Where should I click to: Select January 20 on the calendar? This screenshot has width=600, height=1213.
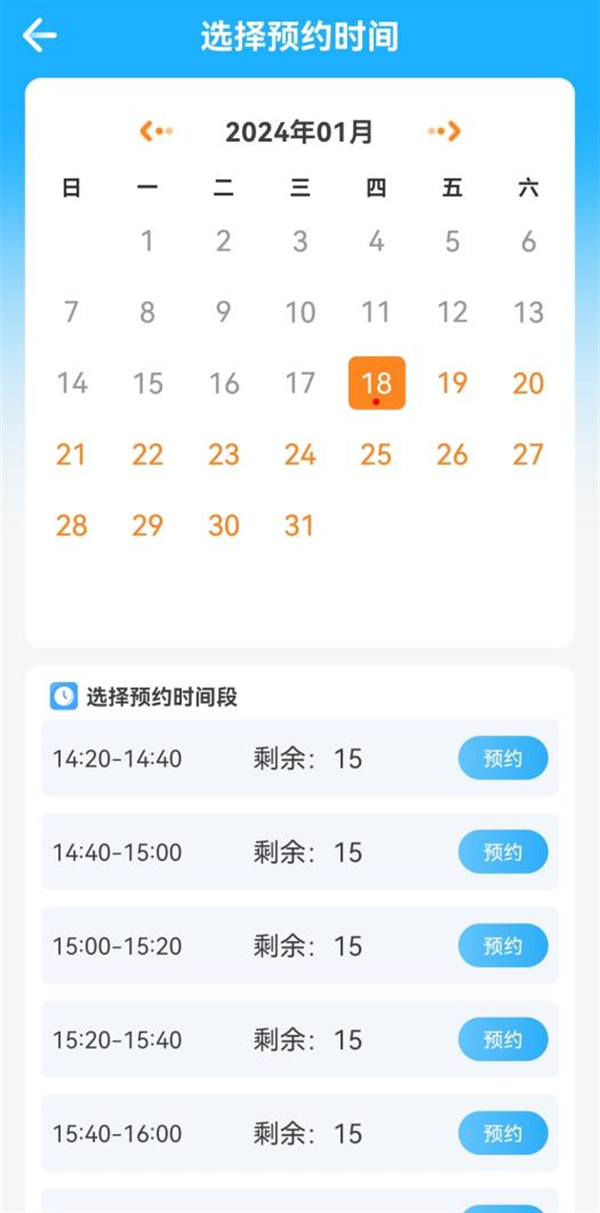528,383
